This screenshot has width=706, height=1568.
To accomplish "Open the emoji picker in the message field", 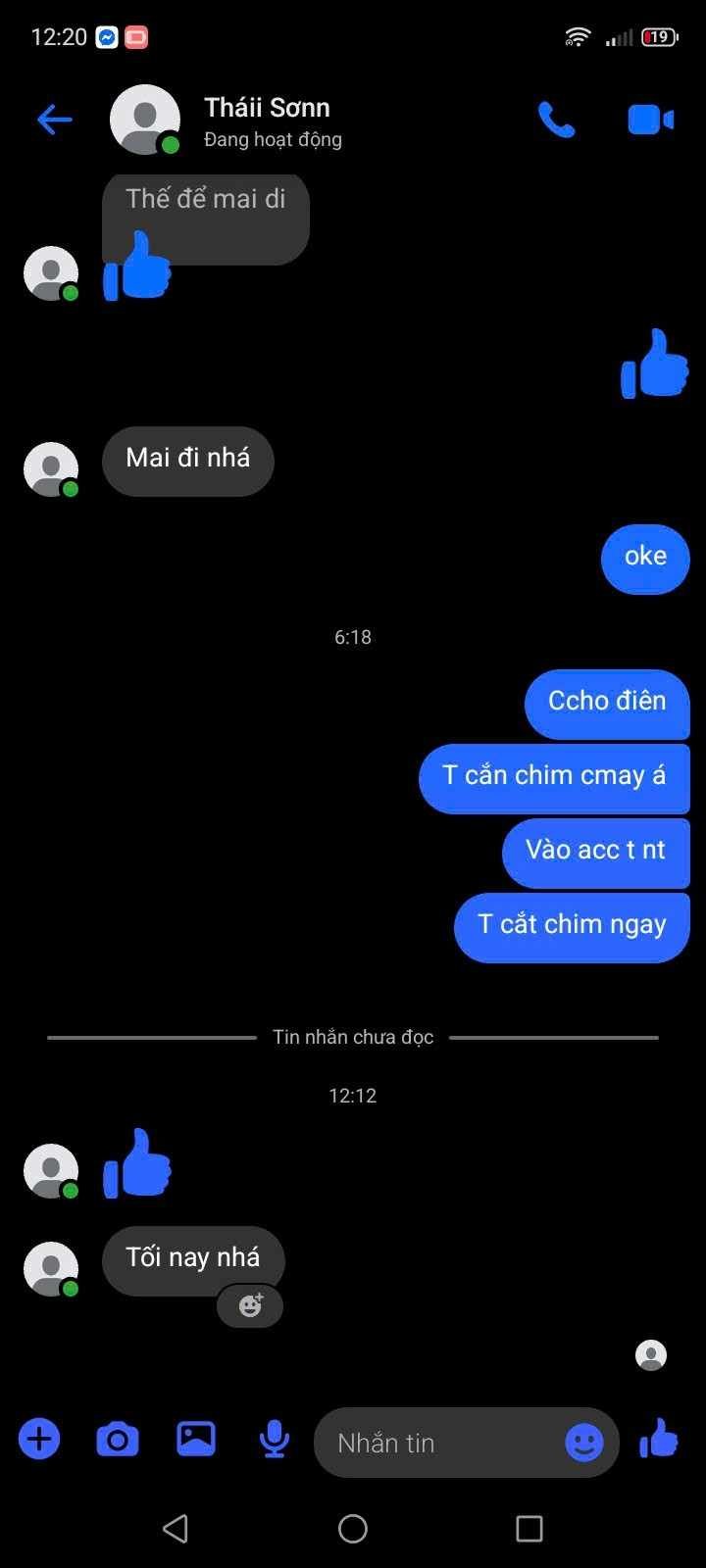I will (x=584, y=1443).
